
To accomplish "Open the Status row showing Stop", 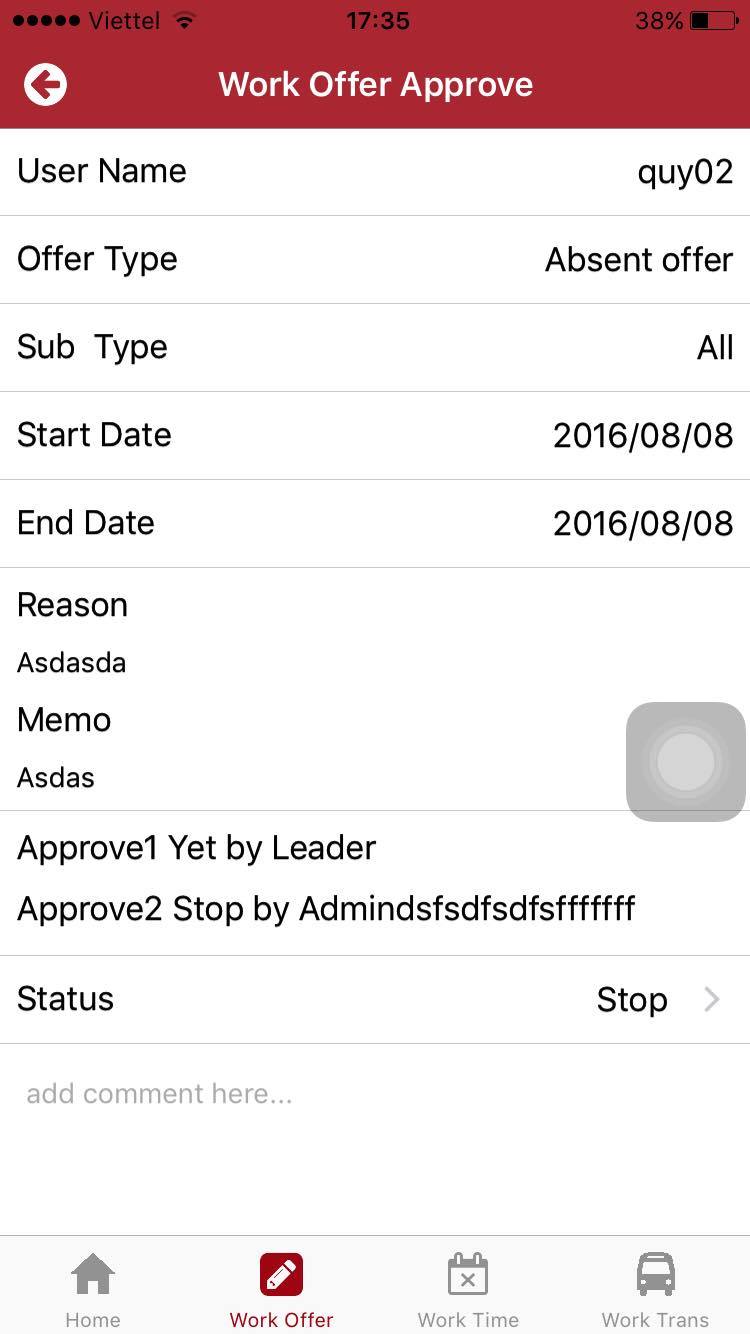I will click(375, 999).
